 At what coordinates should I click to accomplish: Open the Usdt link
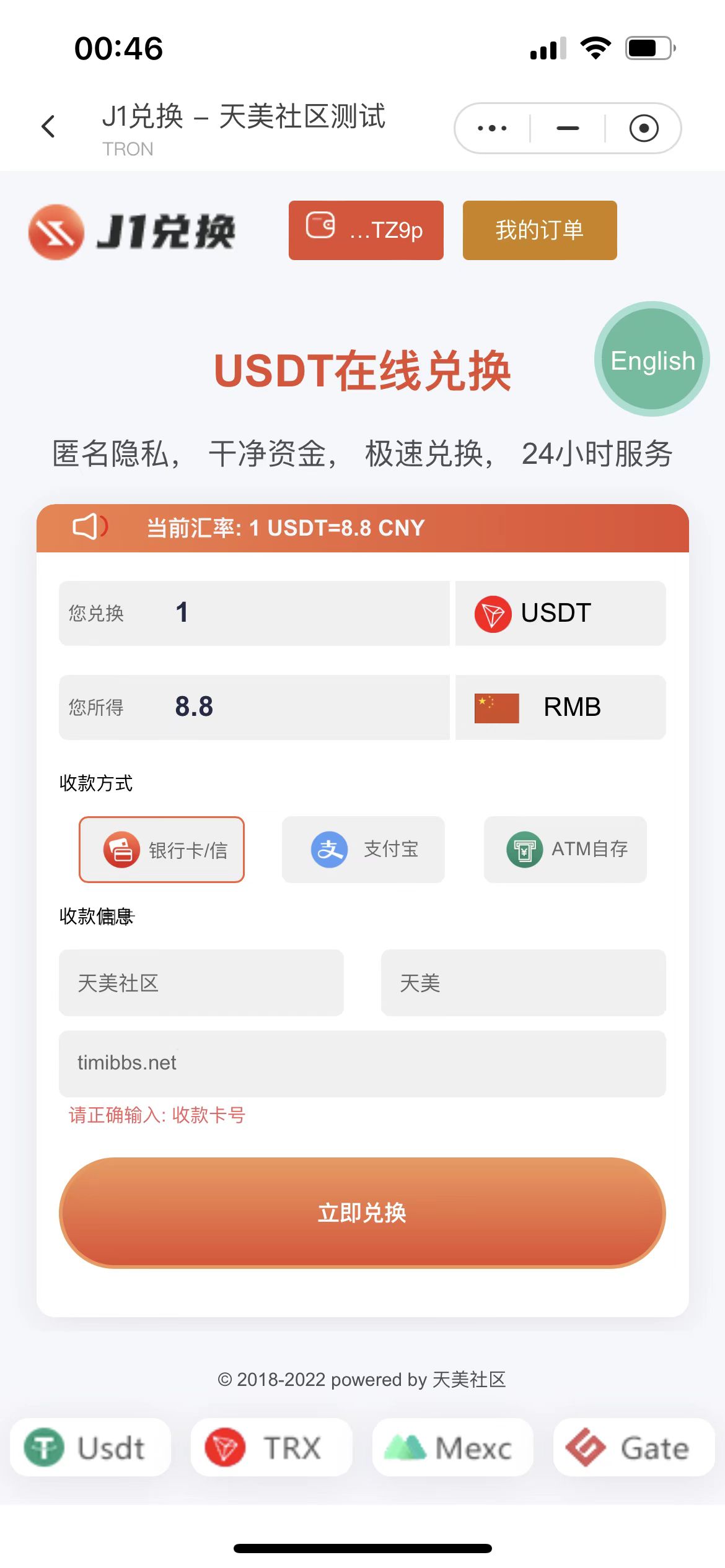click(x=90, y=1448)
